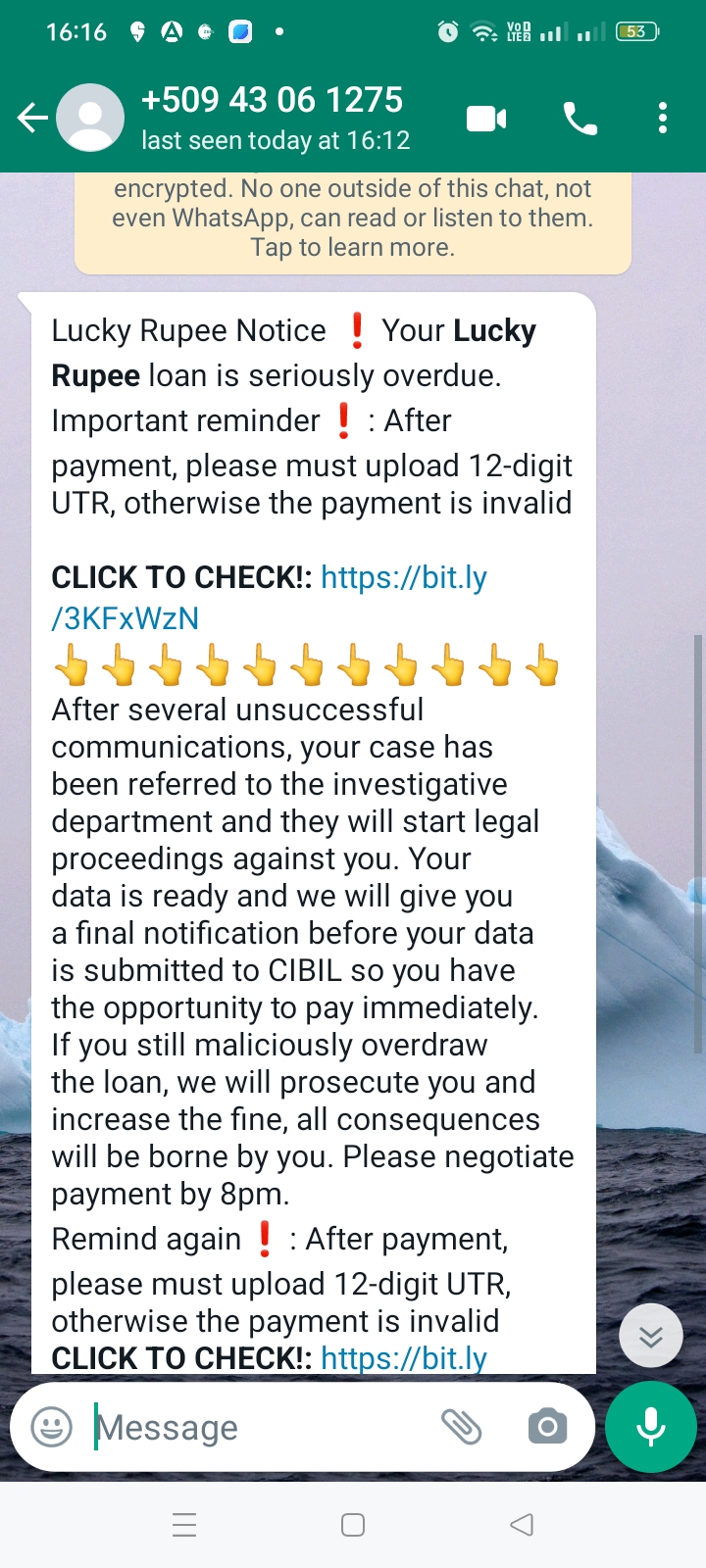The height and width of the screenshot is (1568, 706).
Task: Tap the encryption notice to learn more
Action: coord(353,219)
